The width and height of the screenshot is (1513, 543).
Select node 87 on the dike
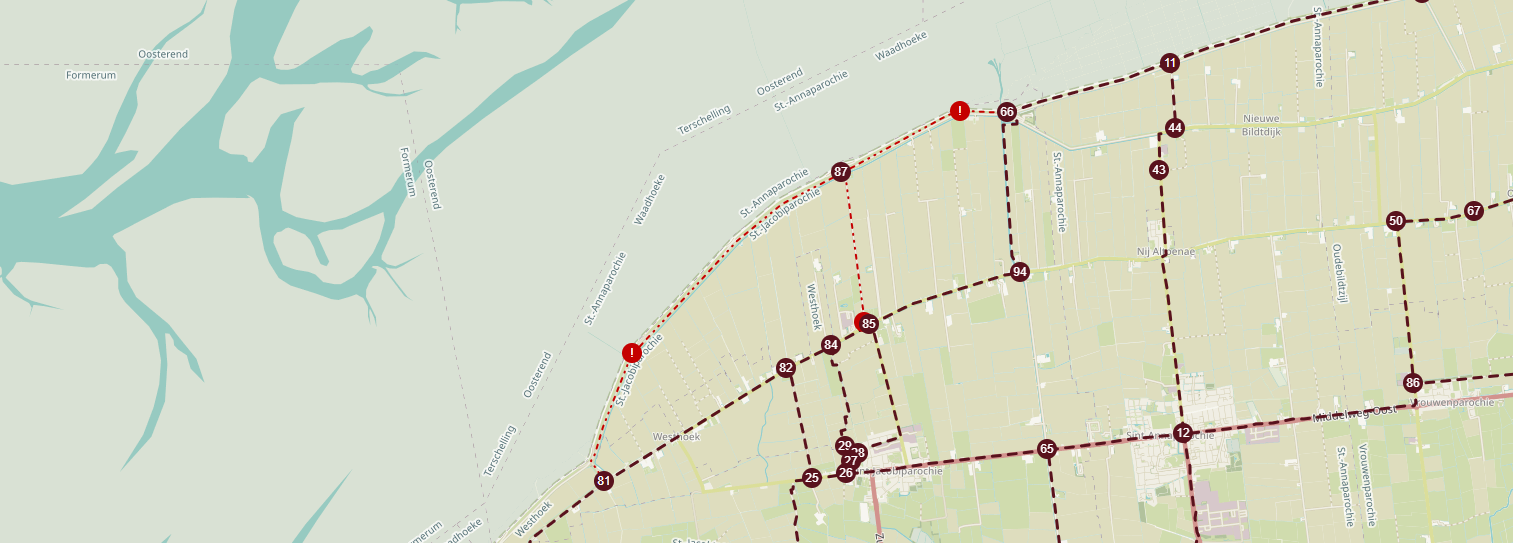pyautogui.click(x=840, y=172)
